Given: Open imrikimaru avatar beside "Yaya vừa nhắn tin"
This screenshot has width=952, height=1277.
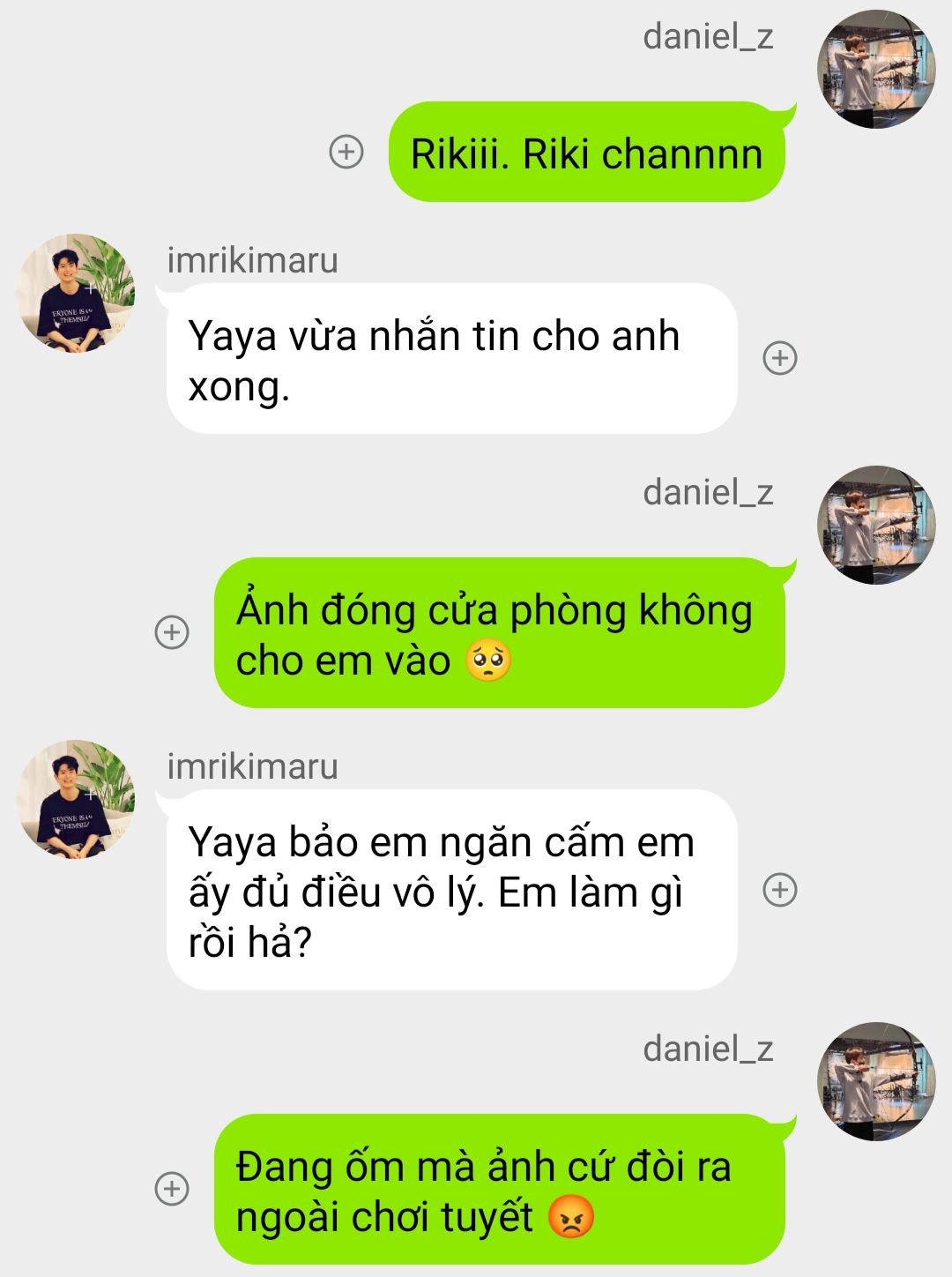Looking at the screenshot, I should (76, 293).
